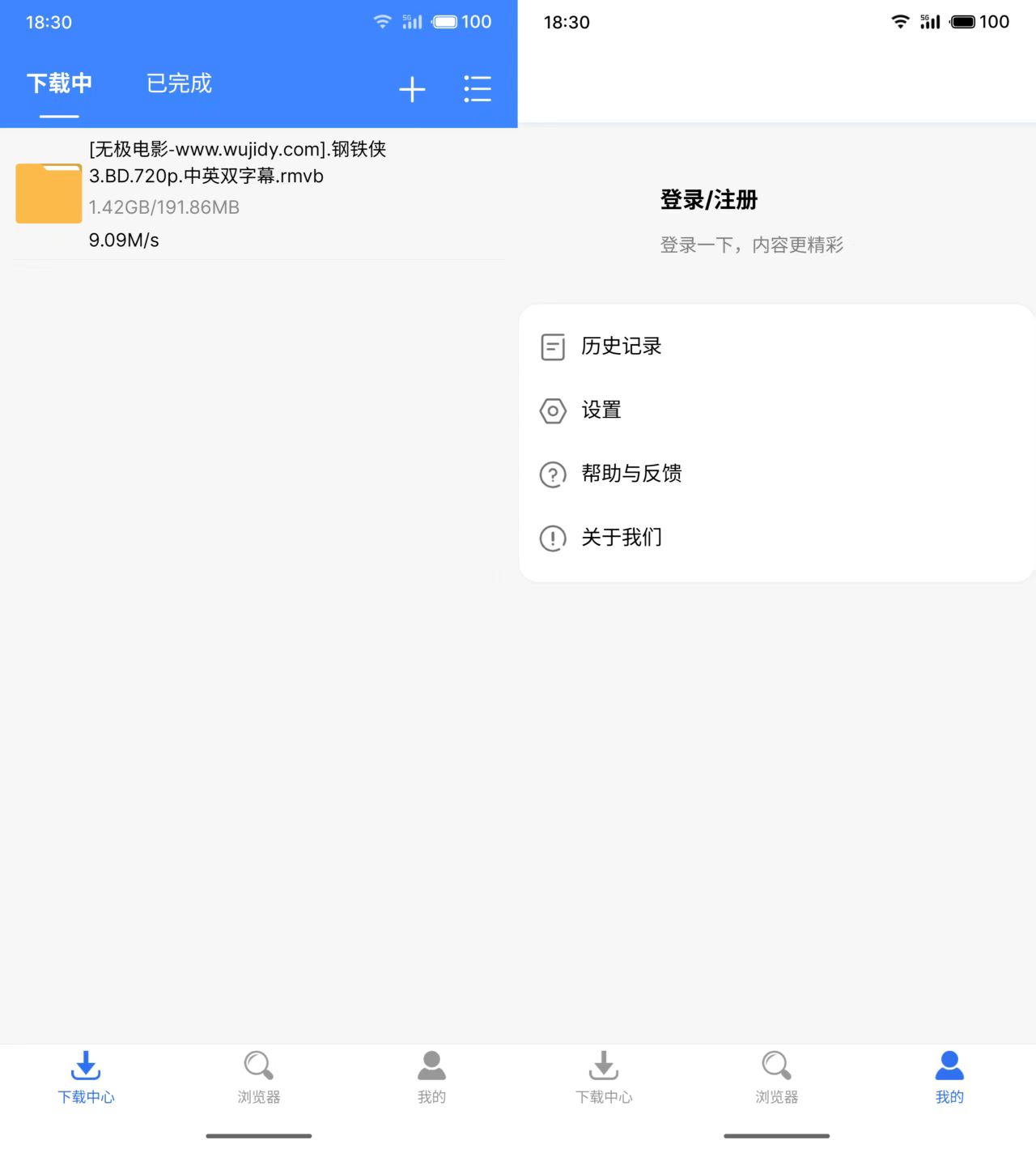This screenshot has height=1153, width=1036.
Task: Select the 下载中心 icon in bottom navigation
Action: point(86,1077)
